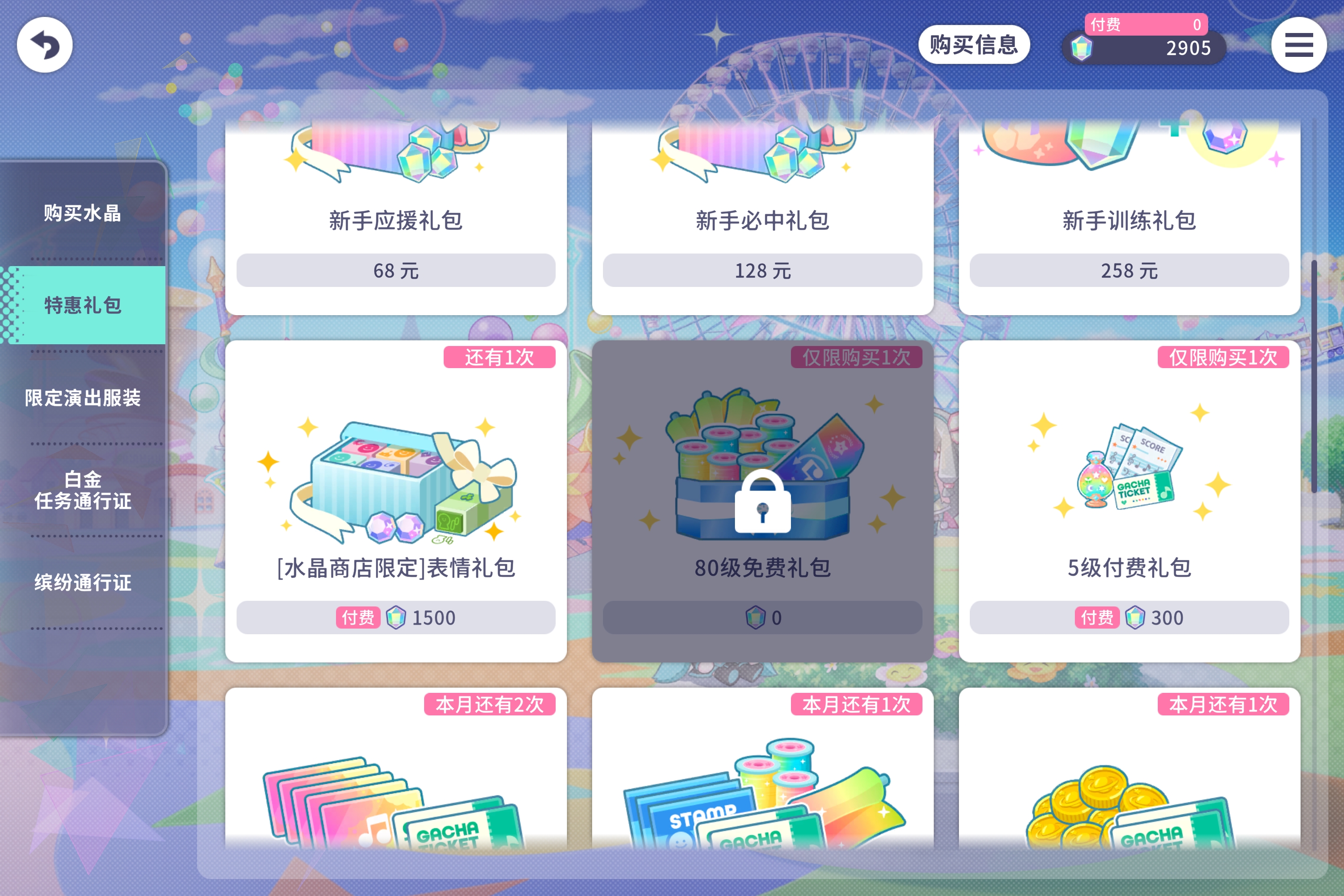Buy 新手训练礼包 for 258 元
Screen dimensions: 1344x896
[1129, 270]
